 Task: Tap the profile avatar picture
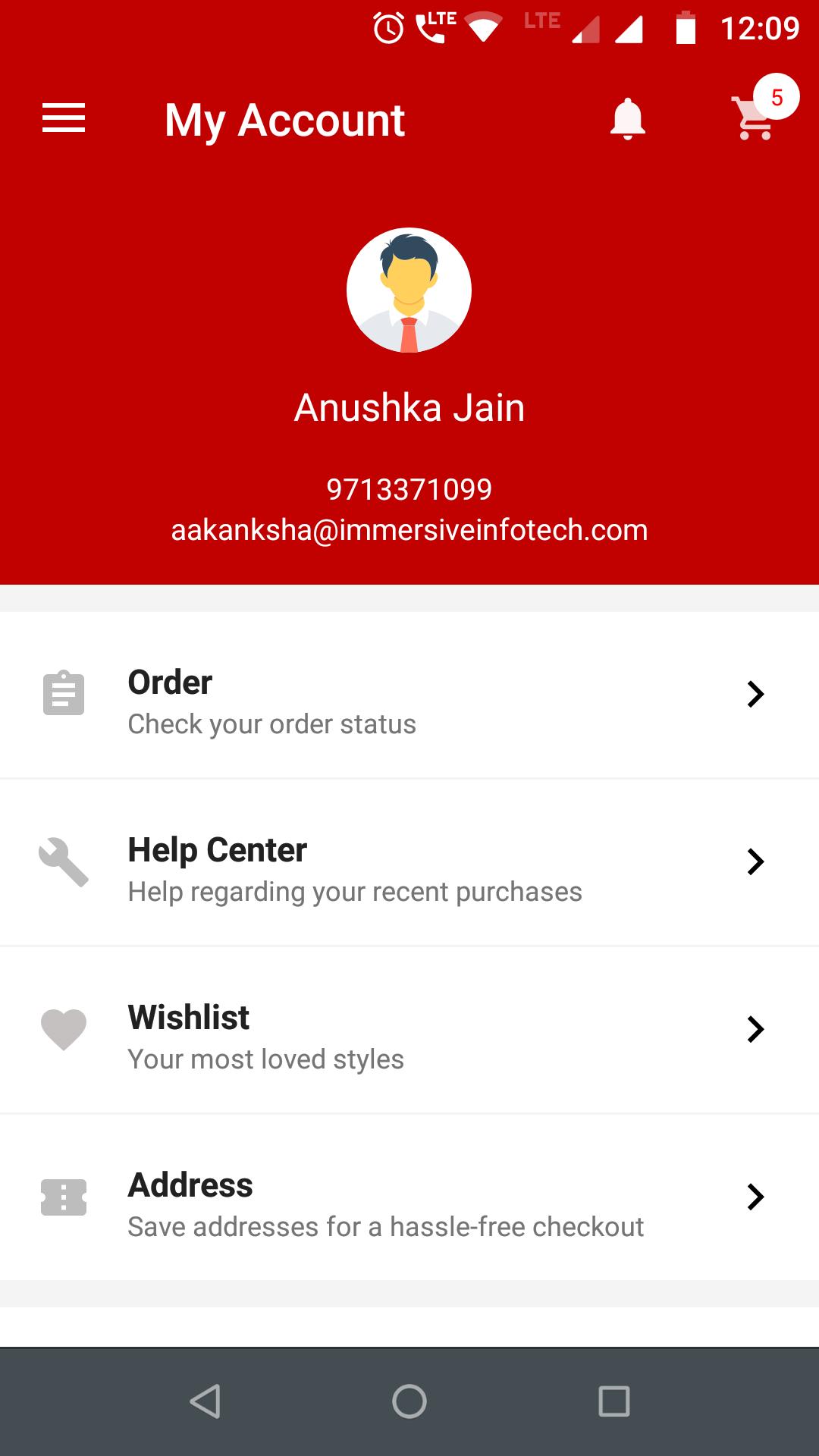click(x=409, y=290)
